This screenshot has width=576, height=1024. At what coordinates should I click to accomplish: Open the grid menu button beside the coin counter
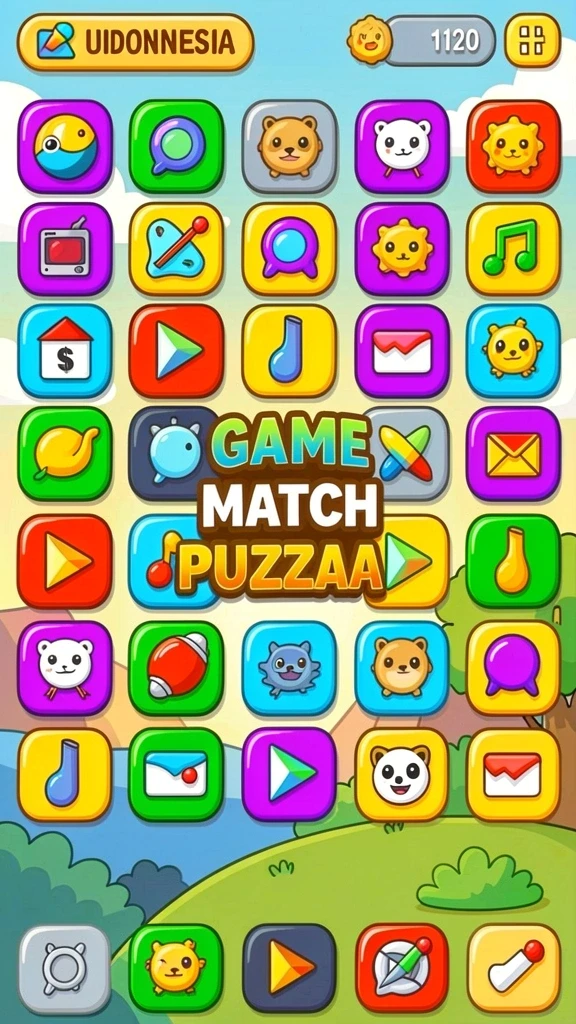[x=532, y=40]
